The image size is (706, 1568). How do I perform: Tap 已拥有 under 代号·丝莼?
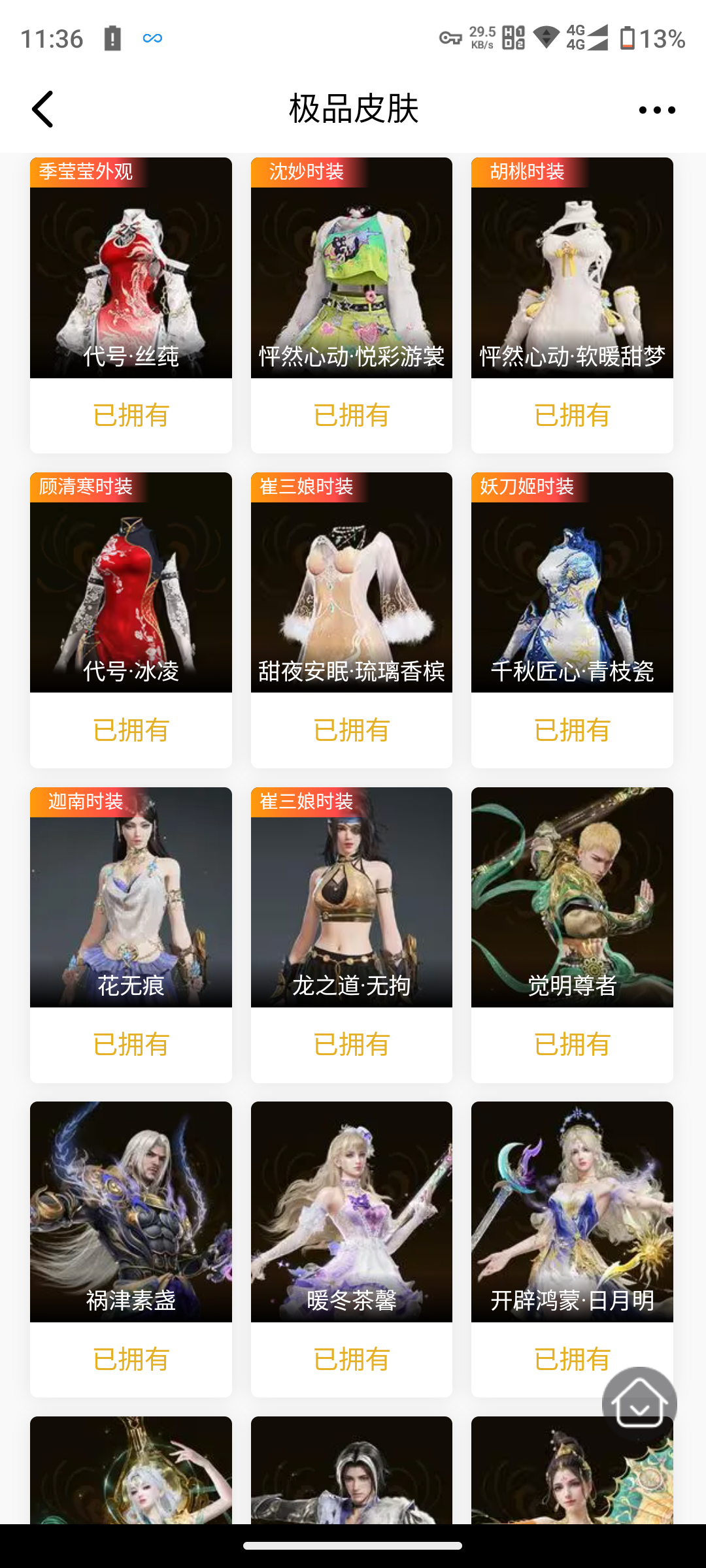(130, 415)
